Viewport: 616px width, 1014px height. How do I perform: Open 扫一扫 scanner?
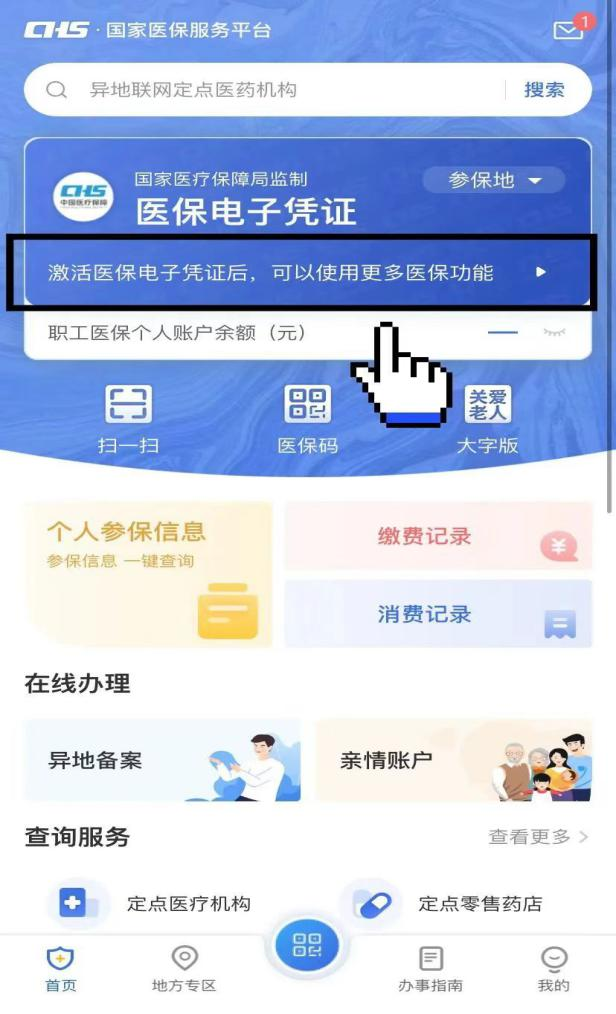coord(128,418)
